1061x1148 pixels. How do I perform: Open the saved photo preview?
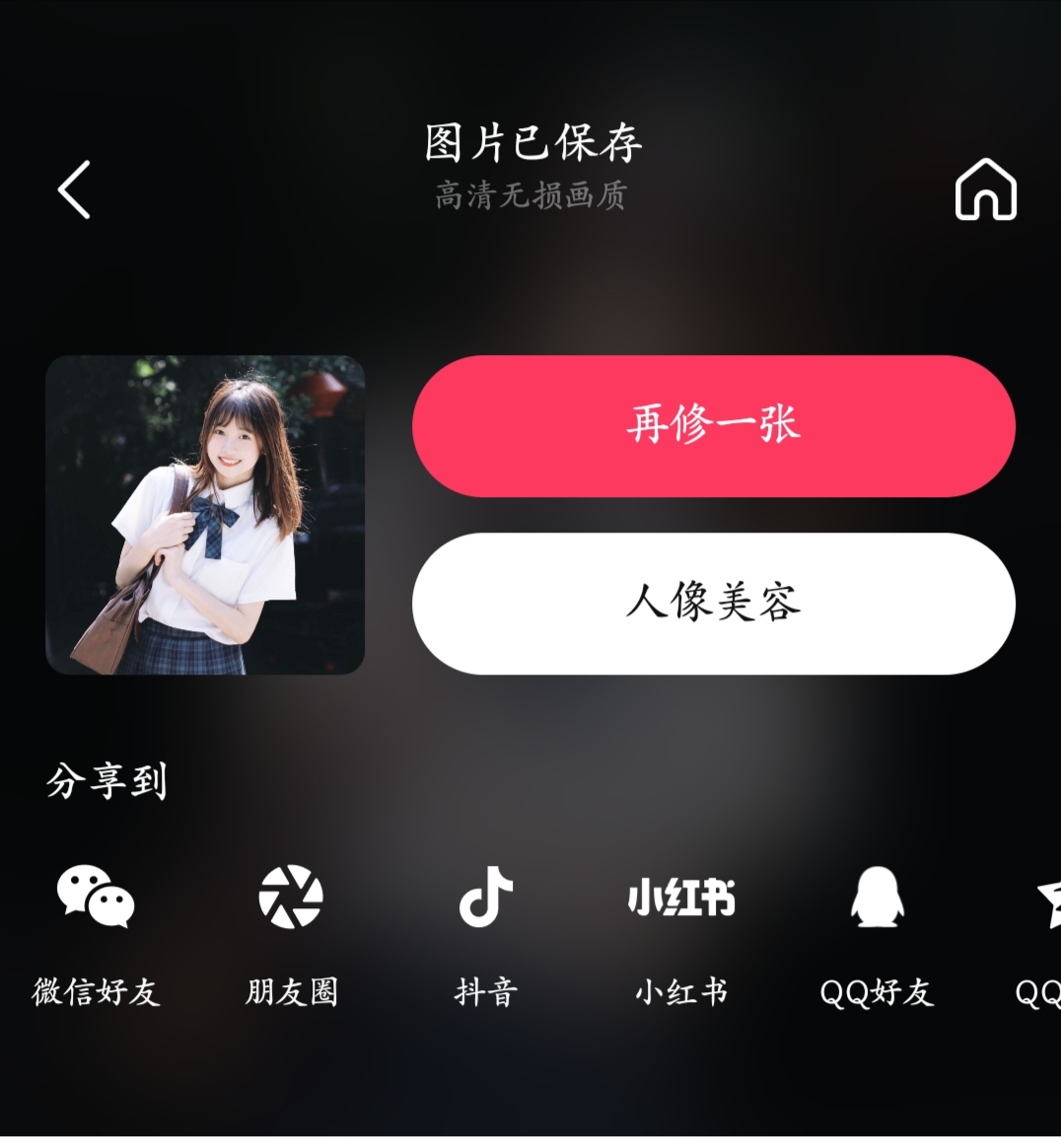pyautogui.click(x=205, y=515)
